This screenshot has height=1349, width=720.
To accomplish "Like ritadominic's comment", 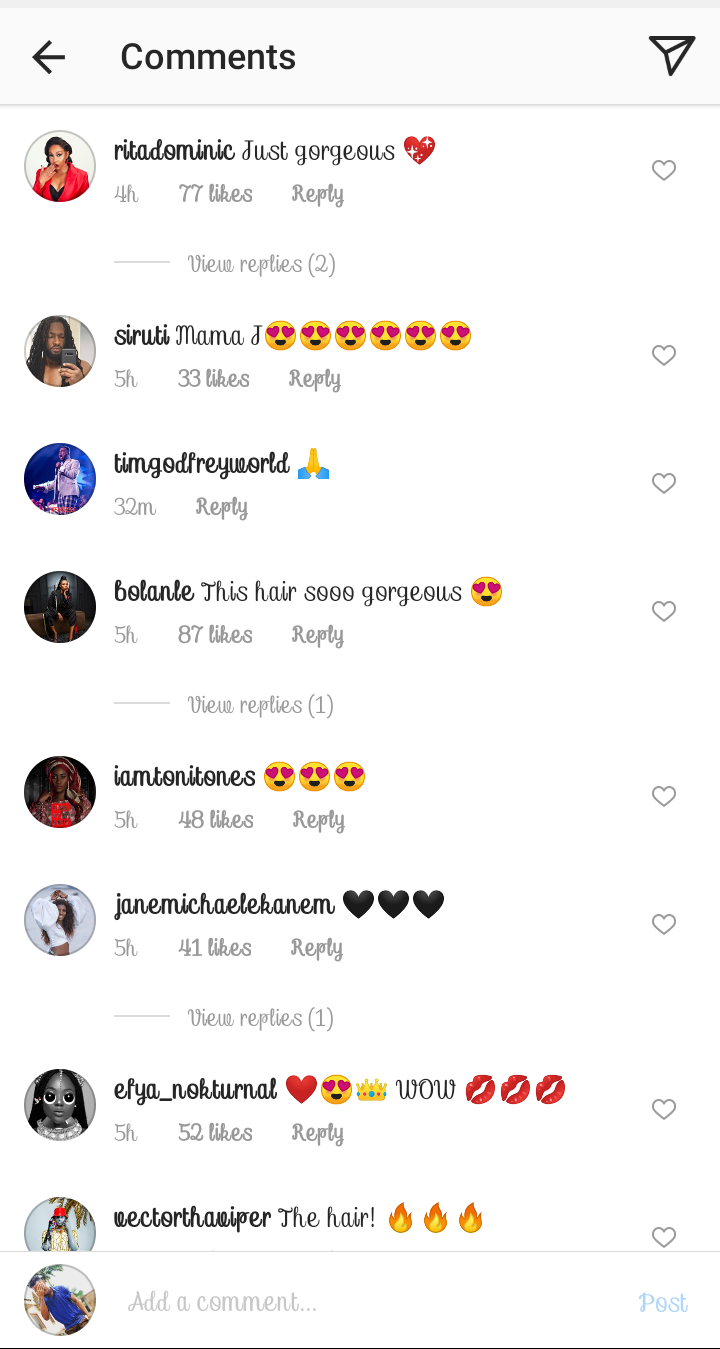I will click(664, 171).
